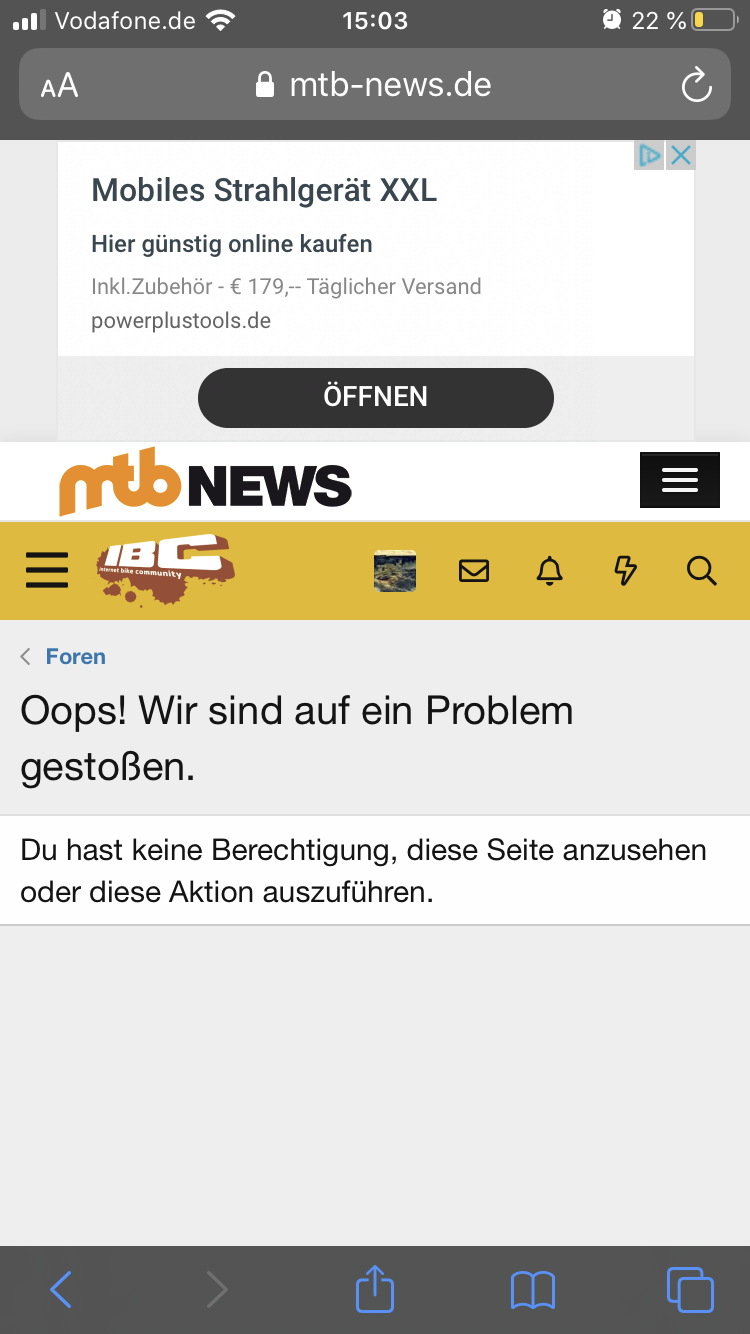750x1334 pixels.
Task: Open the notifications bell
Action: (x=549, y=570)
